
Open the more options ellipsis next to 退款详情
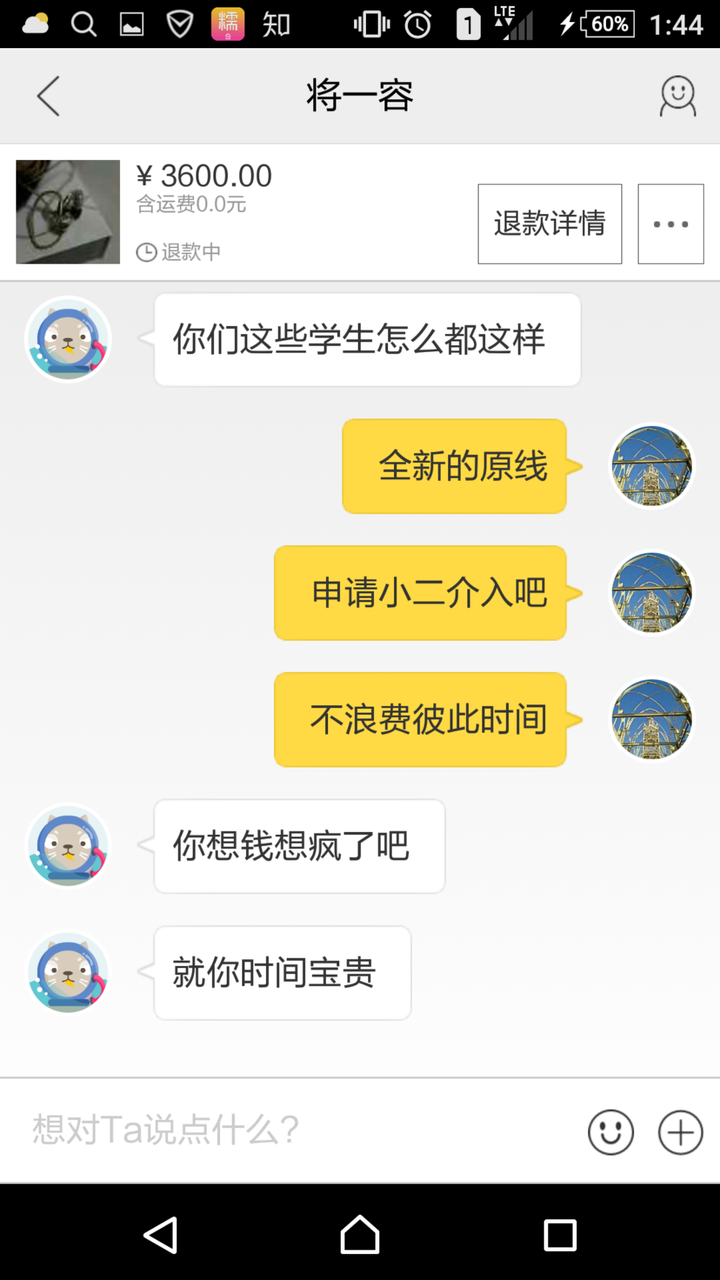point(670,224)
